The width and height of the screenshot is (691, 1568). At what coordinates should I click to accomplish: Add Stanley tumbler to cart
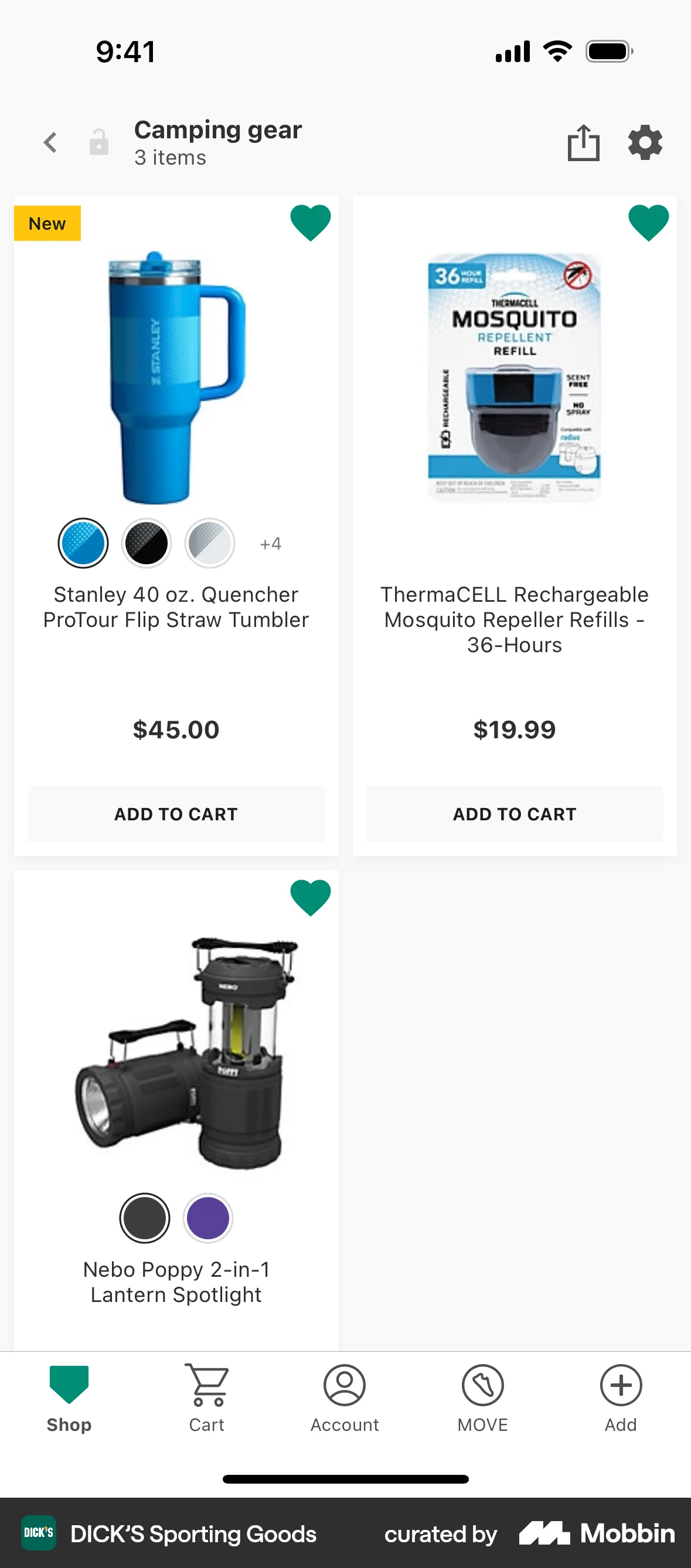tap(176, 814)
